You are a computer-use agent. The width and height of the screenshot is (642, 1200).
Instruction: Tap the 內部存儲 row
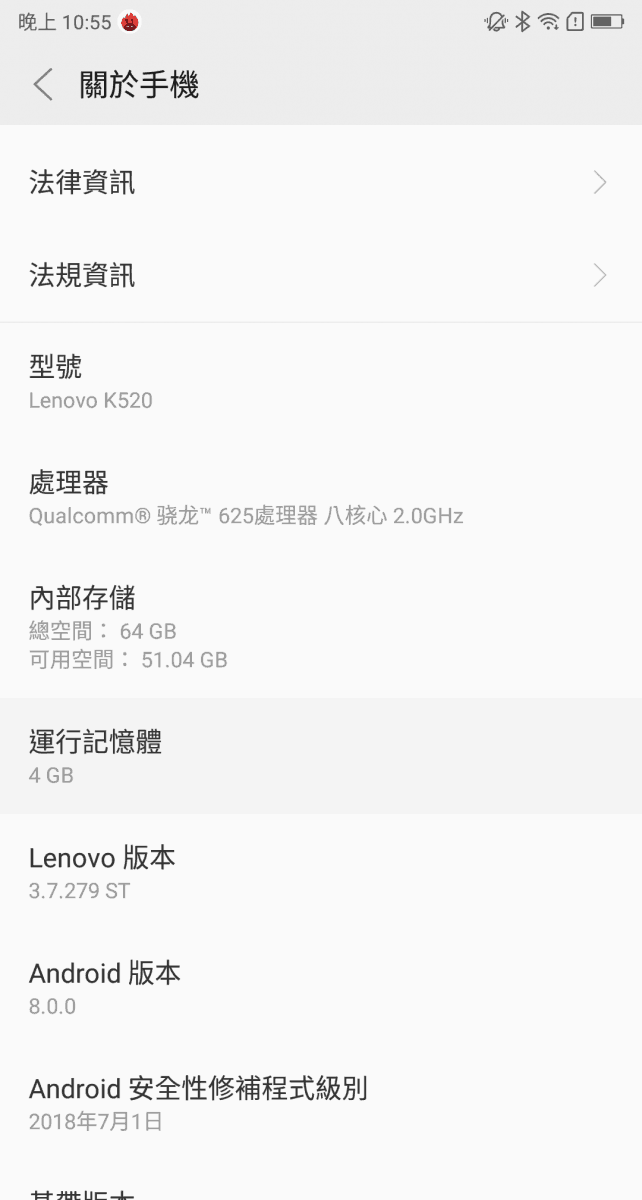(321, 627)
